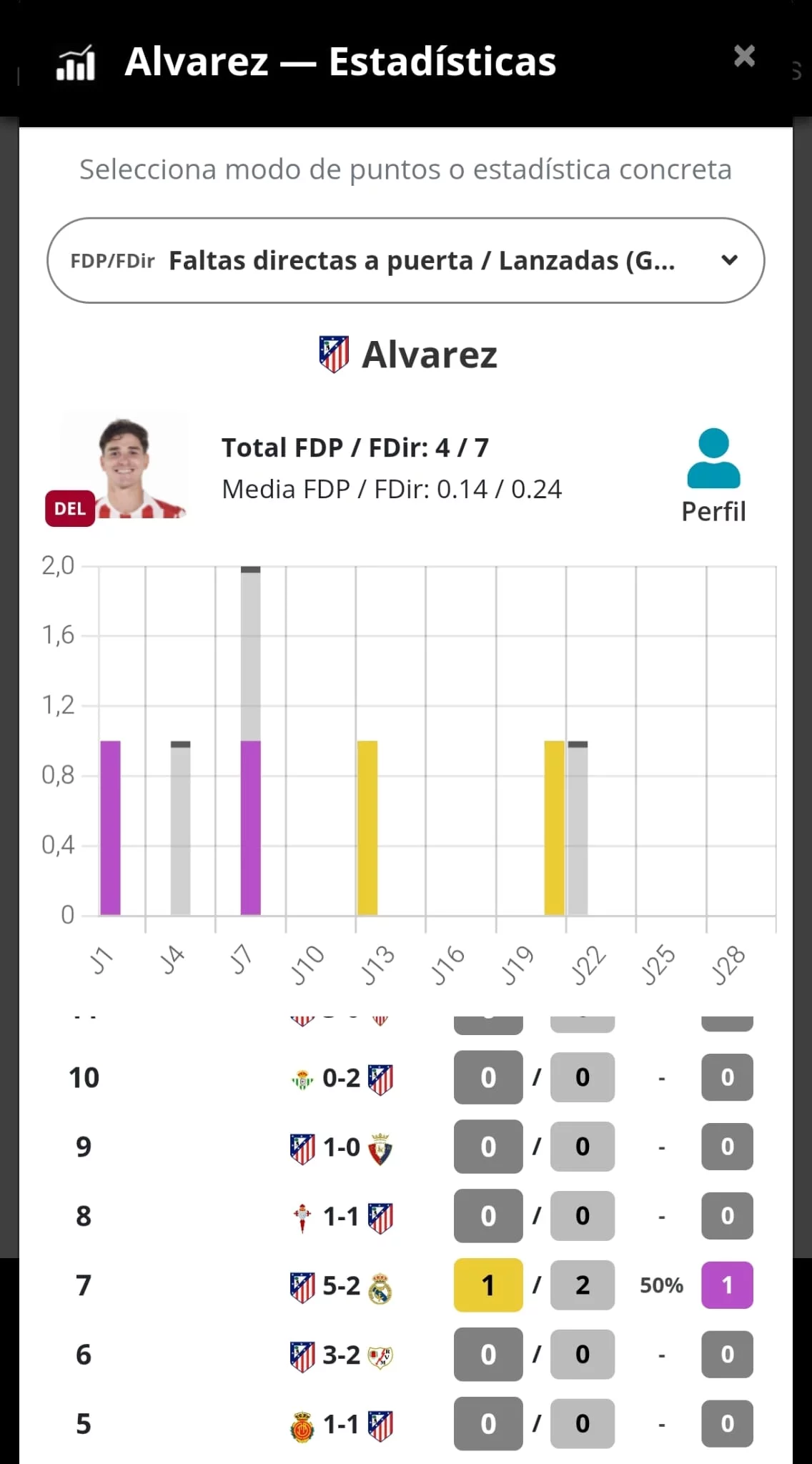Image resolution: width=812 pixels, height=1464 pixels.
Task: Close the Alvarez statistics dialog
Action: tap(744, 56)
